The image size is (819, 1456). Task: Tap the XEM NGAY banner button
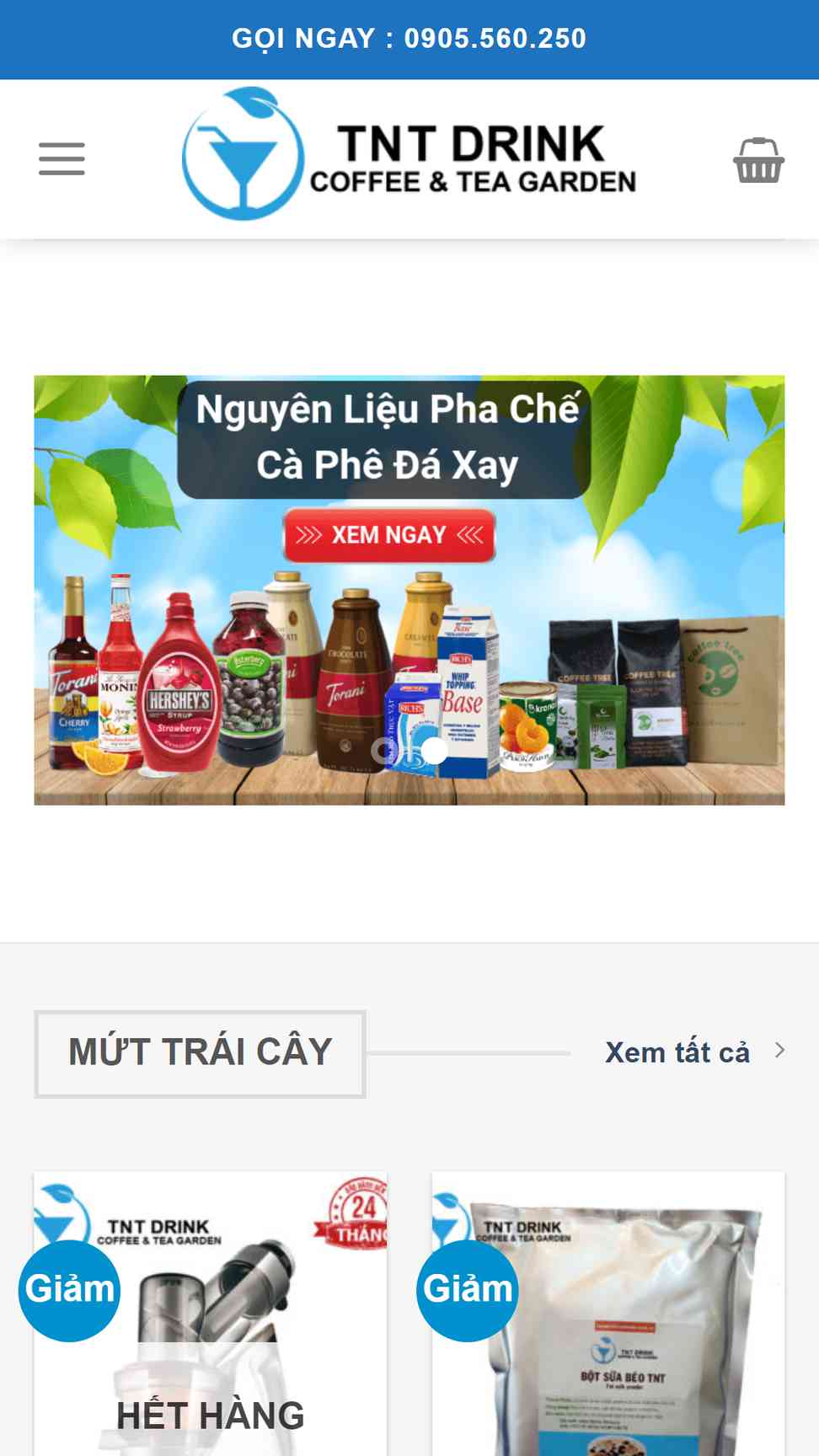(x=388, y=535)
